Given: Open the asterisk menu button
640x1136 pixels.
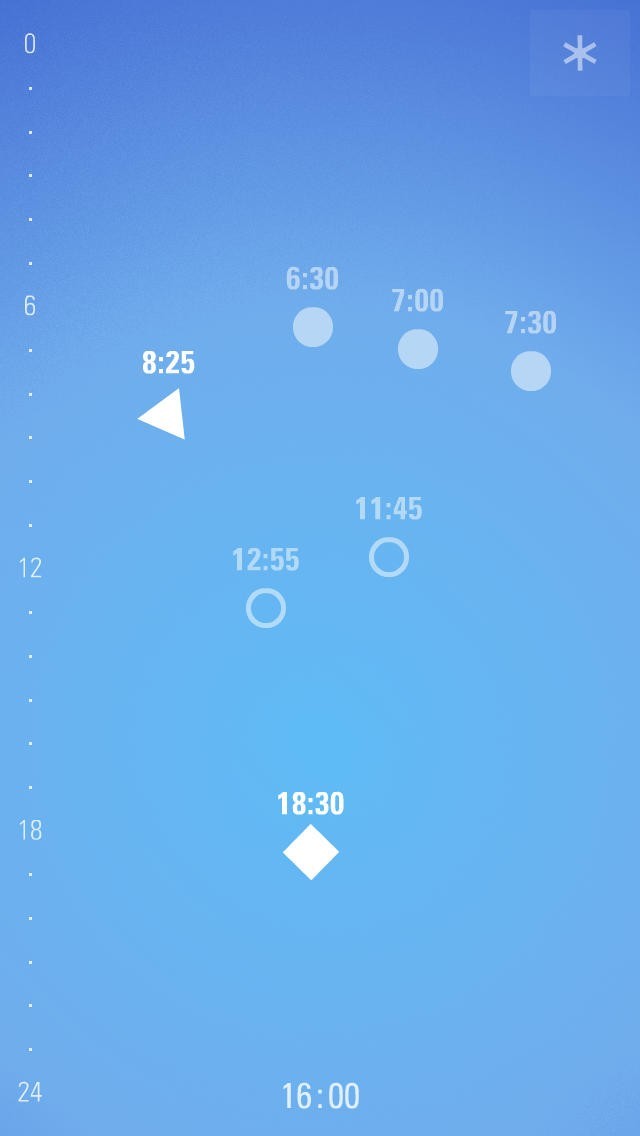Looking at the screenshot, I should [x=580, y=53].
